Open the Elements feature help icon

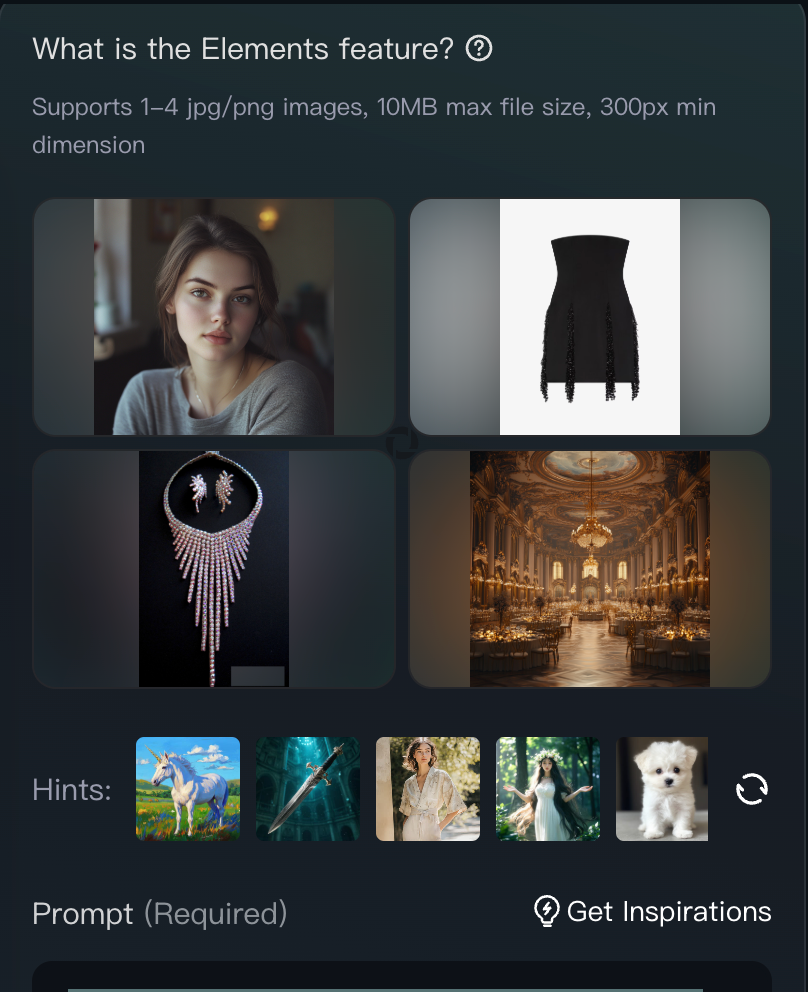(480, 48)
